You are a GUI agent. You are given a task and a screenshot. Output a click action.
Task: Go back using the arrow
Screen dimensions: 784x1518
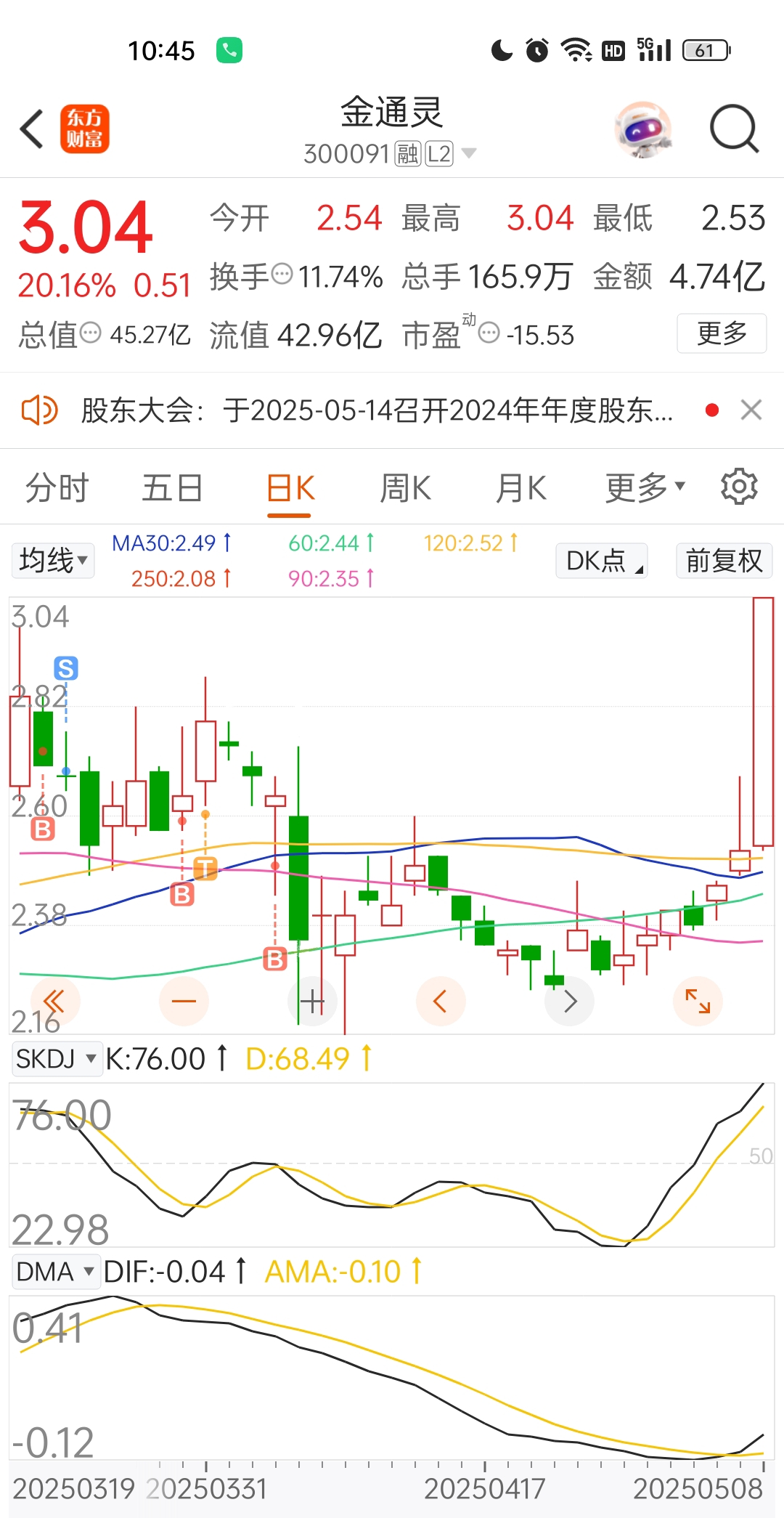[32, 129]
